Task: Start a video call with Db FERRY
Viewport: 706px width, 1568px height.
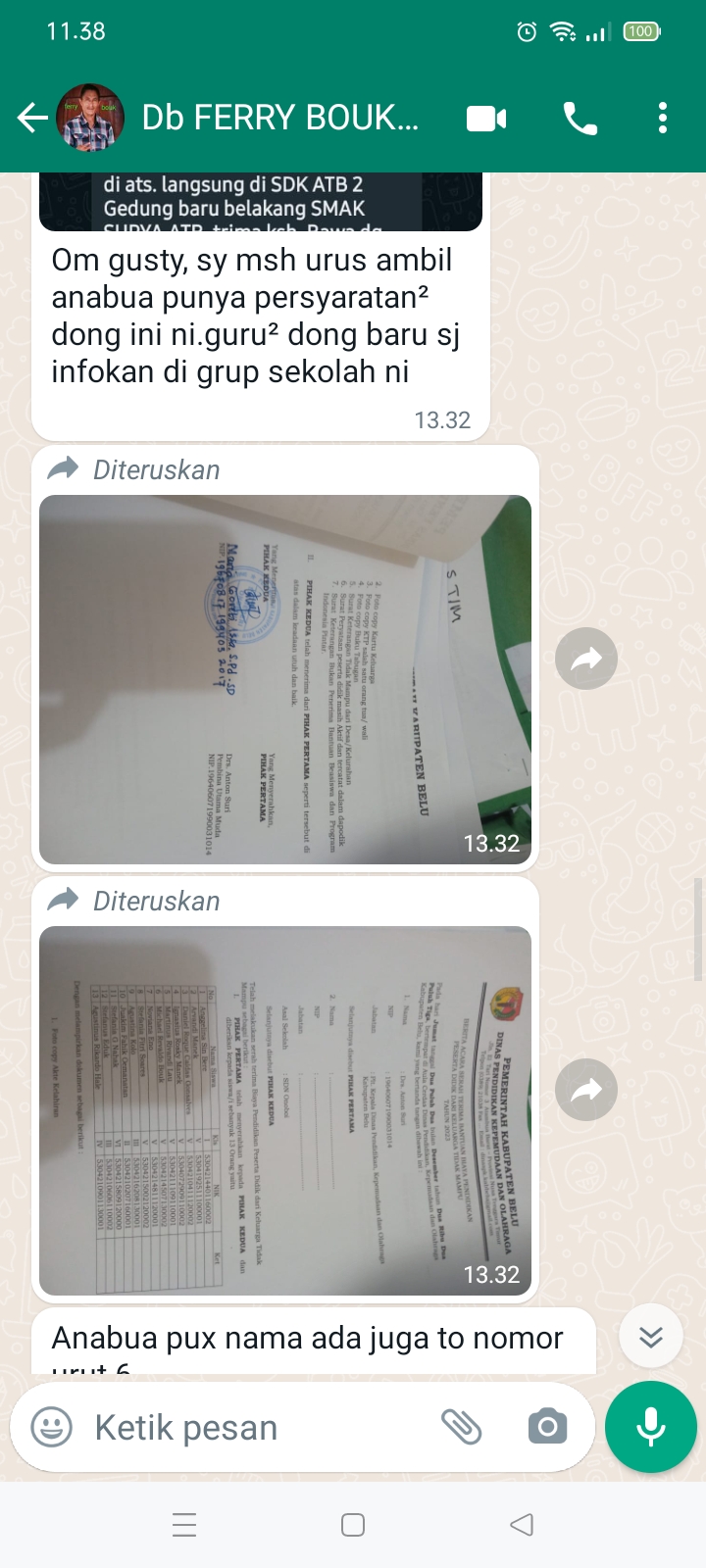Action: 486,119
